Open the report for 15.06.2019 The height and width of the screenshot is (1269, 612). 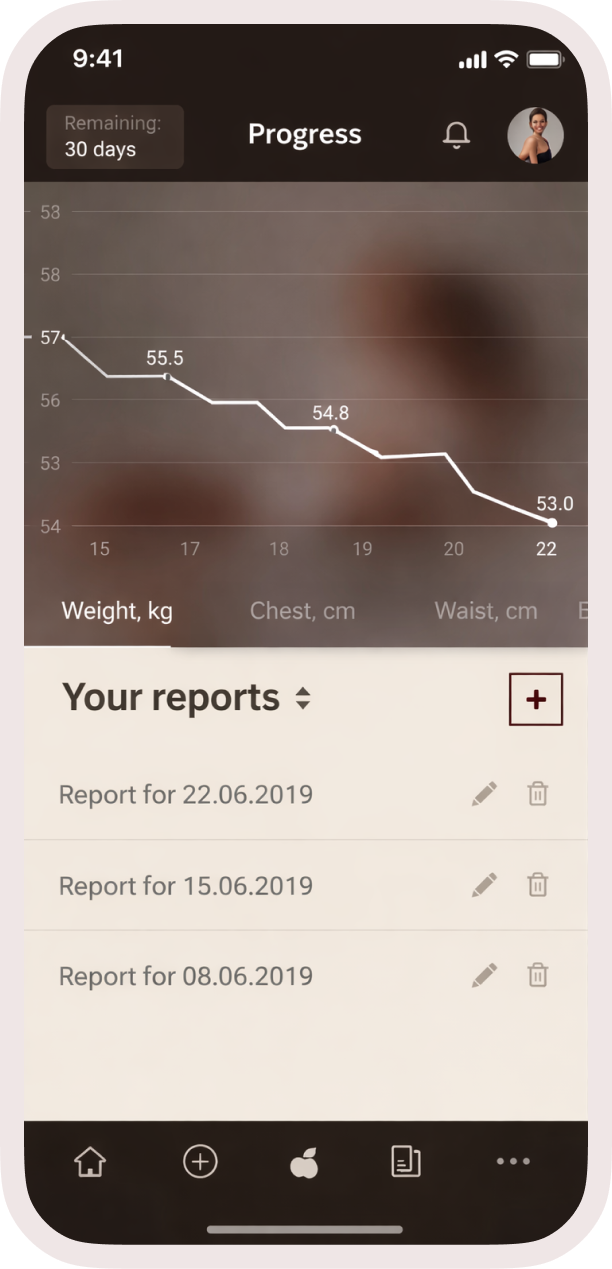tap(186, 886)
